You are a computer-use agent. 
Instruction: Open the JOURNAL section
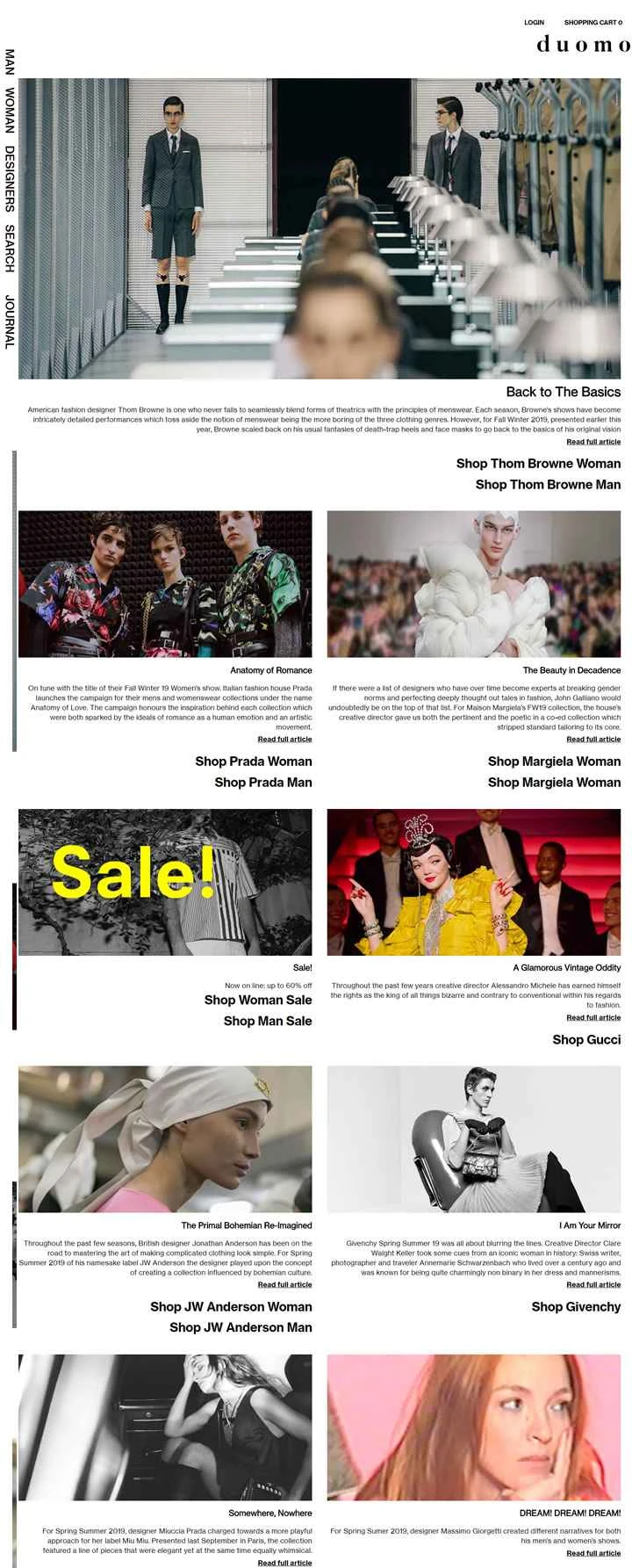[x=10, y=322]
